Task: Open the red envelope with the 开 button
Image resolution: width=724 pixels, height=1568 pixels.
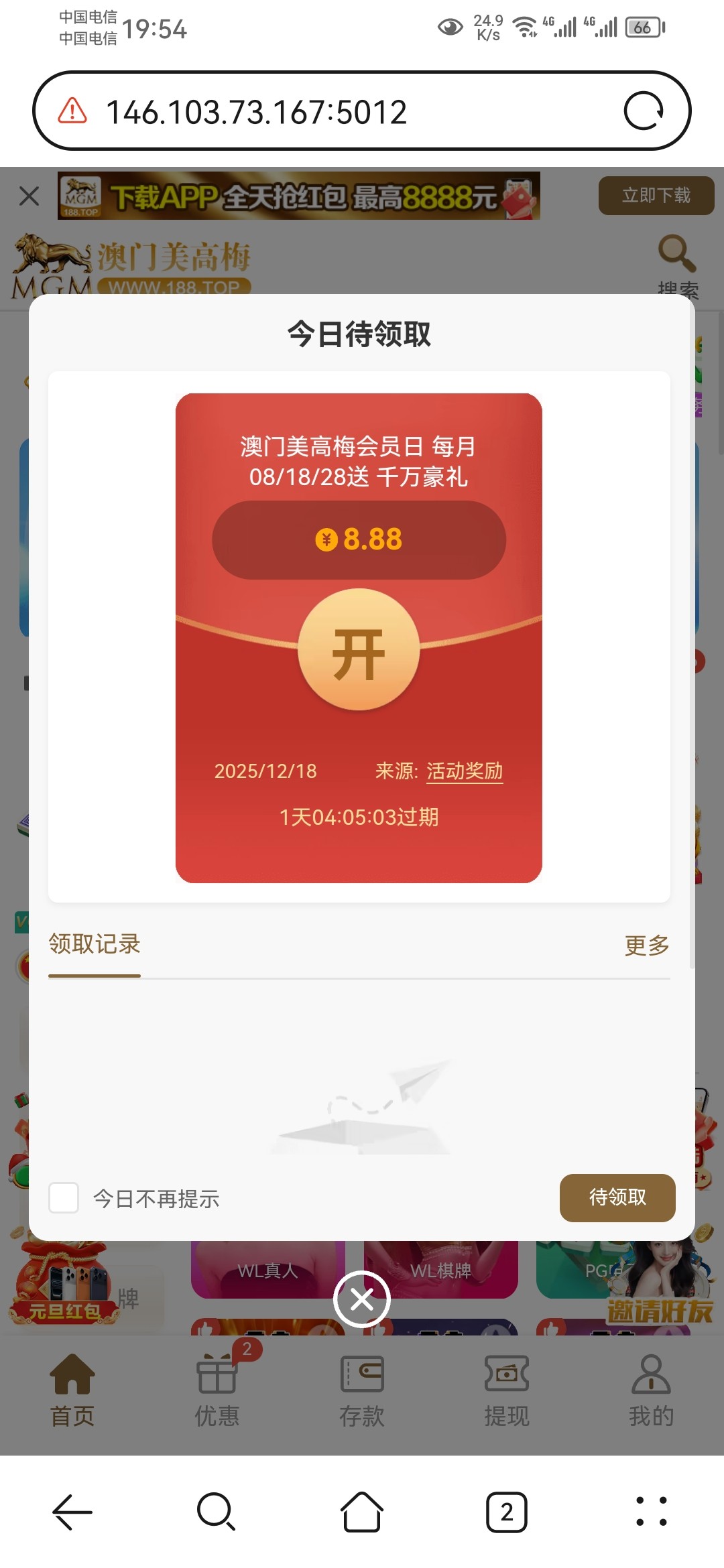Action: (359, 650)
